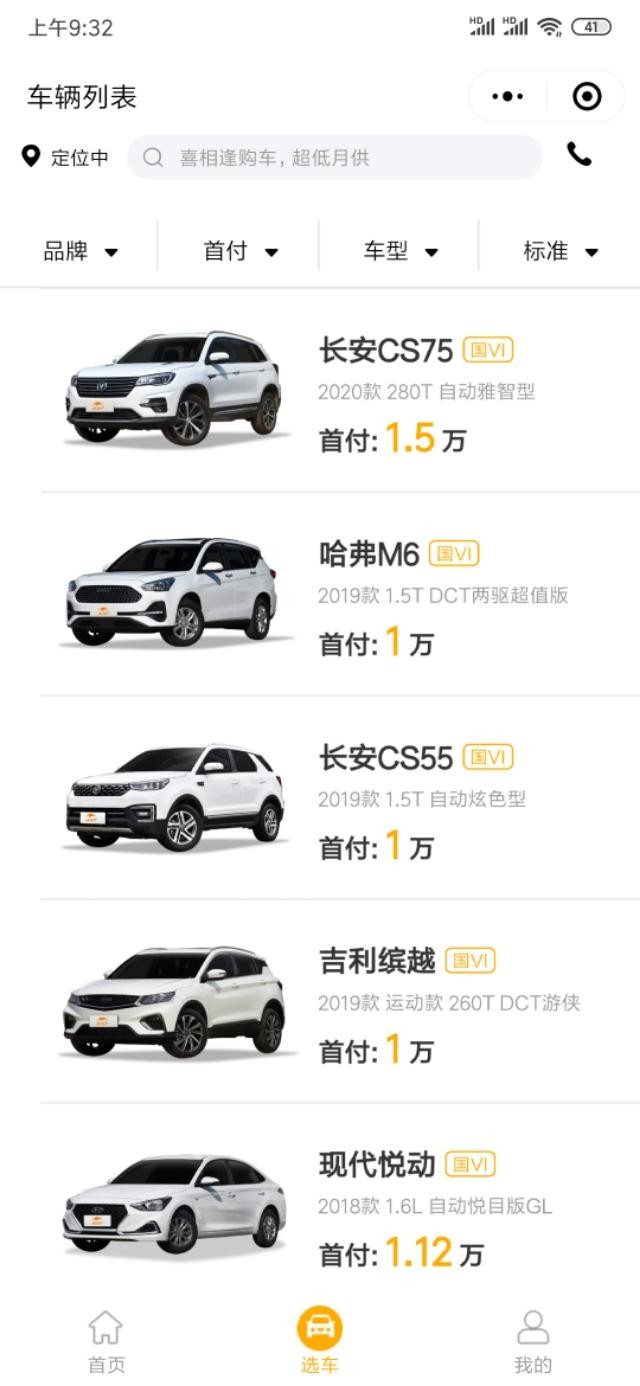Open the mini program more options menu
Image resolution: width=640 pixels, height=1386 pixels.
508,97
